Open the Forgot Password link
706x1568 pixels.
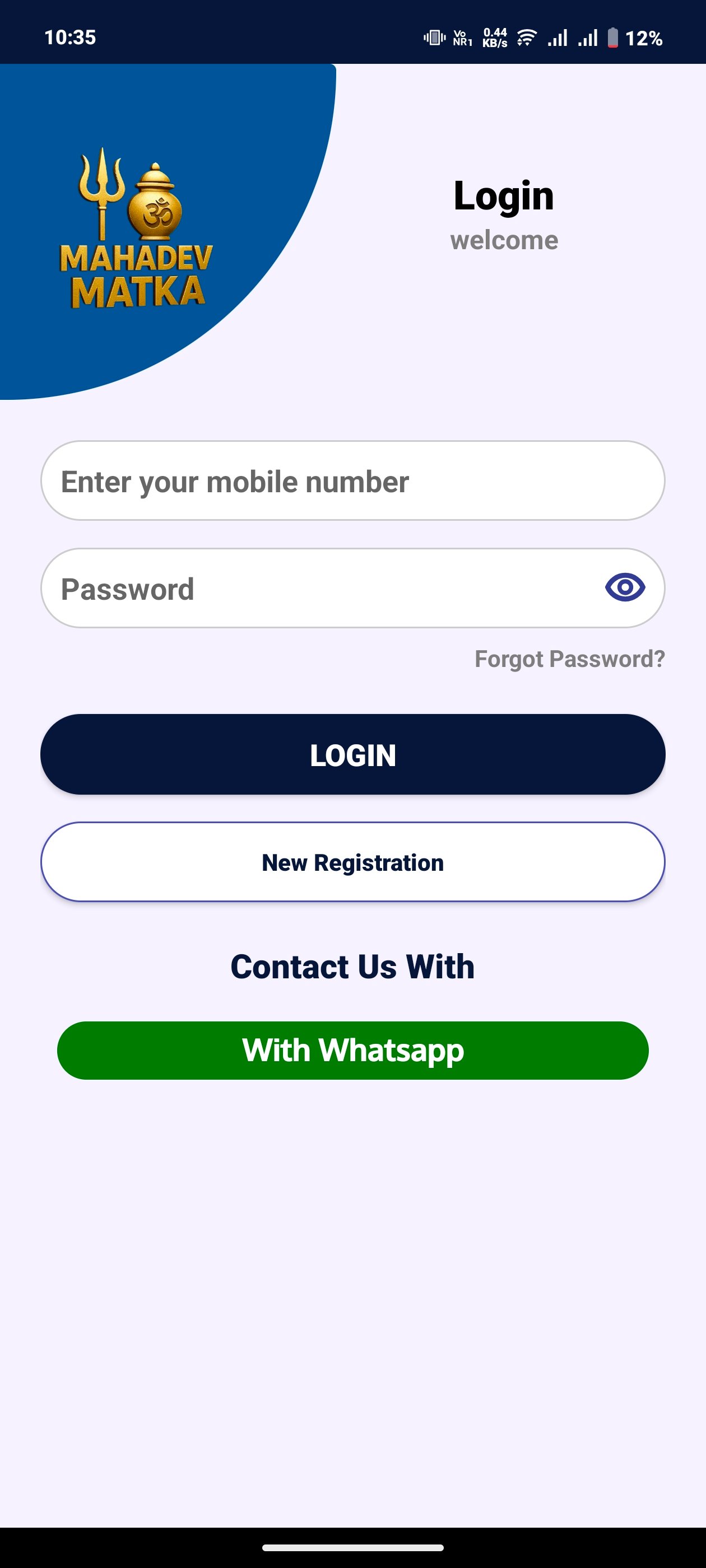[x=569, y=659]
